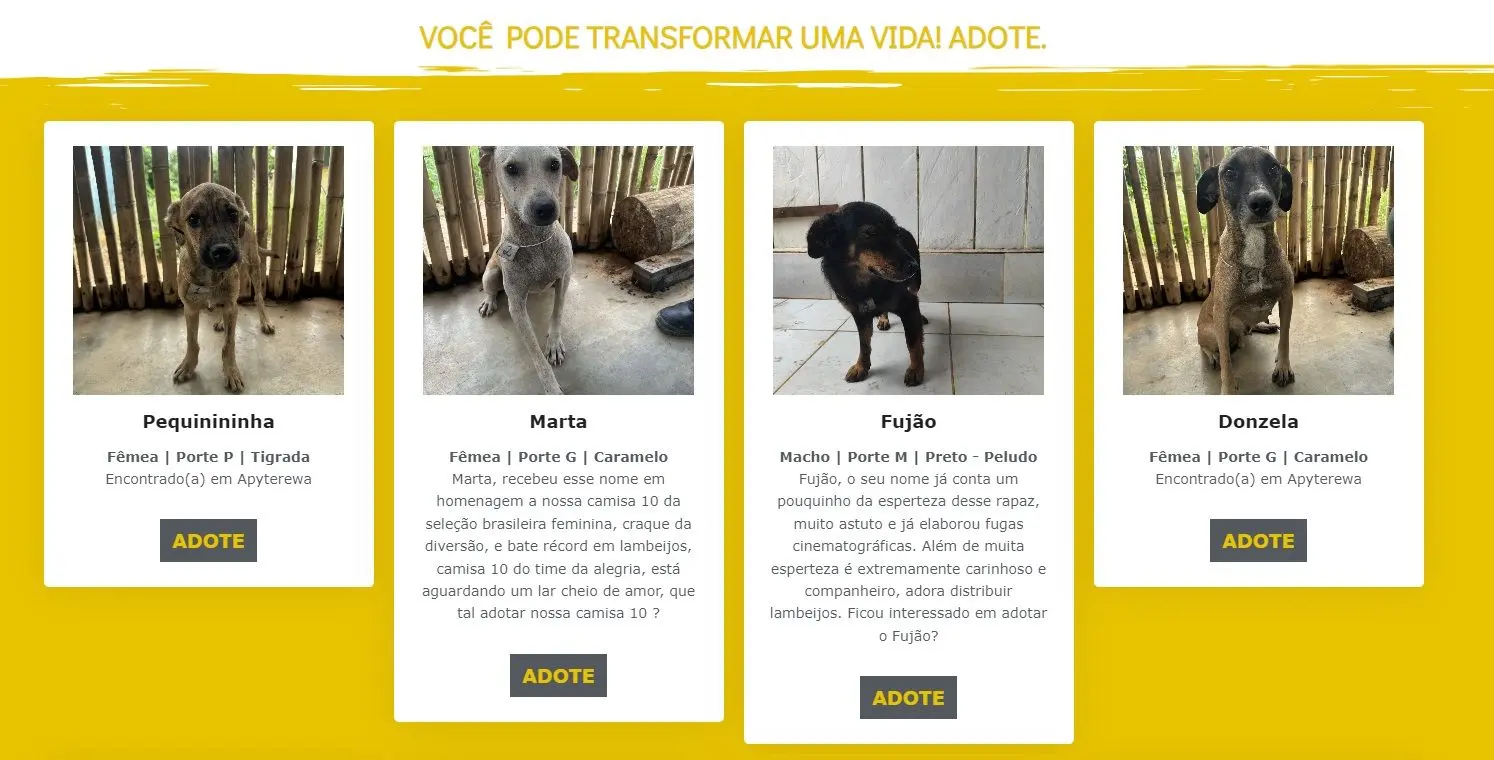View Marta's photo
Viewport: 1494px width, 760px height.
[558, 270]
